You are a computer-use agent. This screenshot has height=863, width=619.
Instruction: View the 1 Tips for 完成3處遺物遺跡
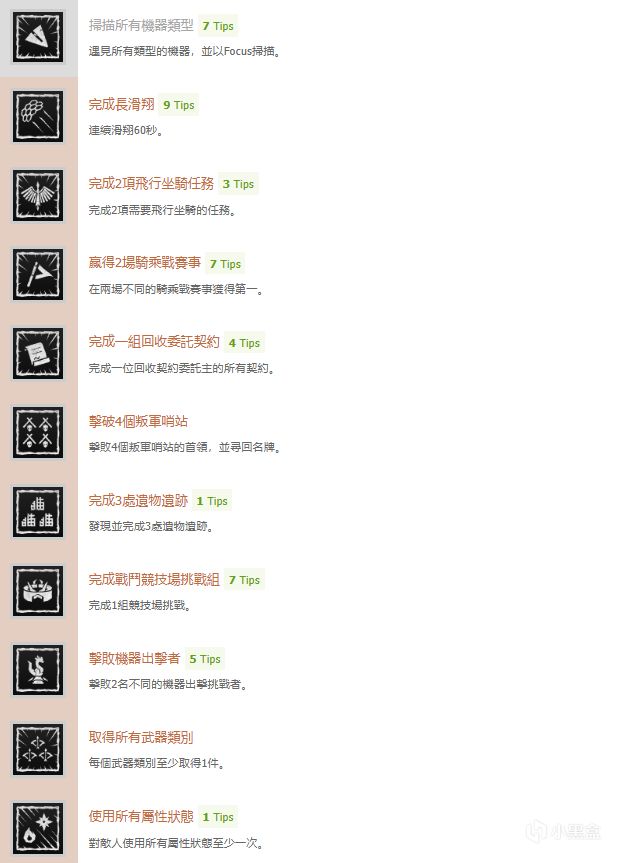point(212,501)
